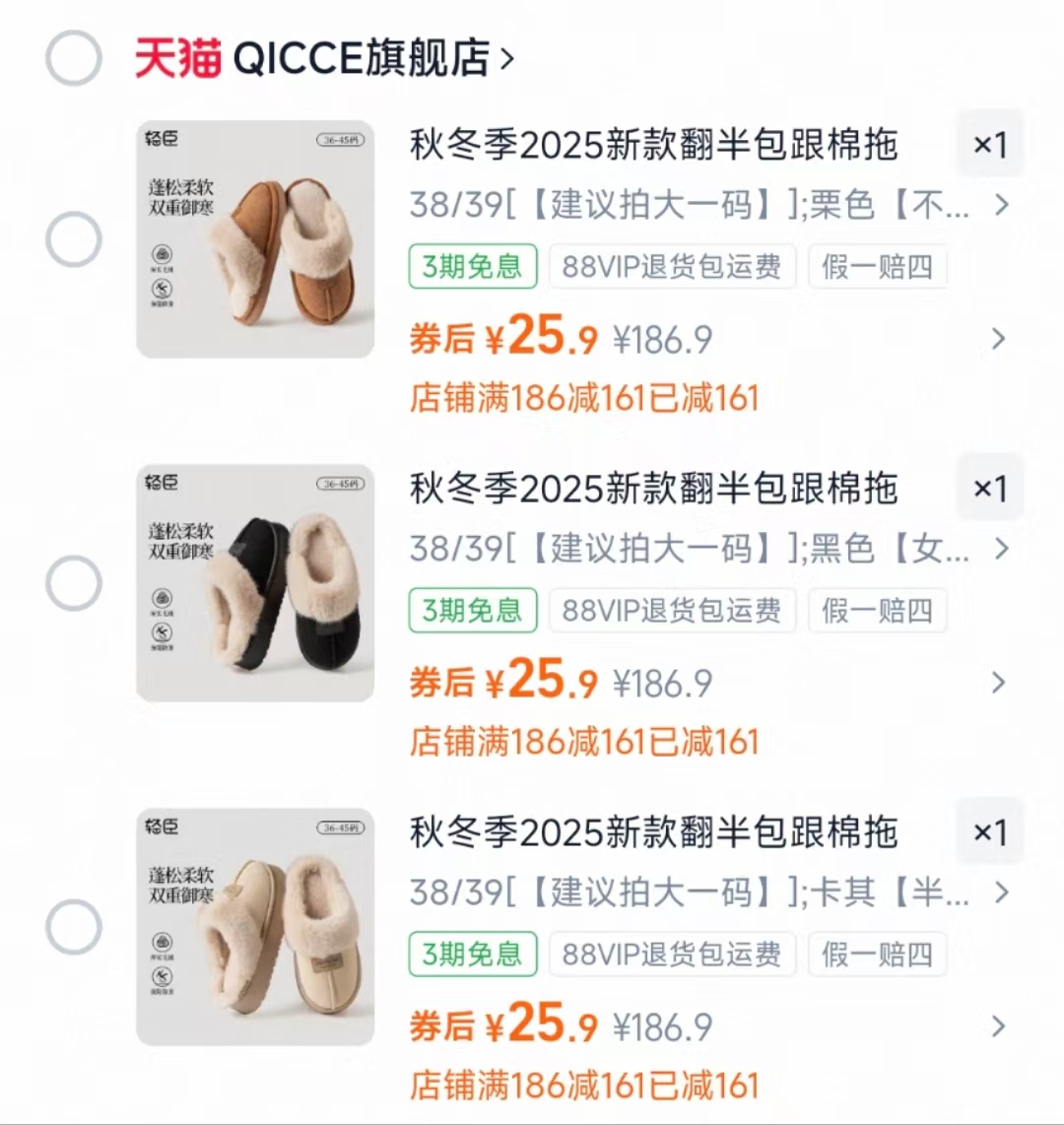Select the brown slippers item checkbox
The image size is (1064, 1125).
72,238
